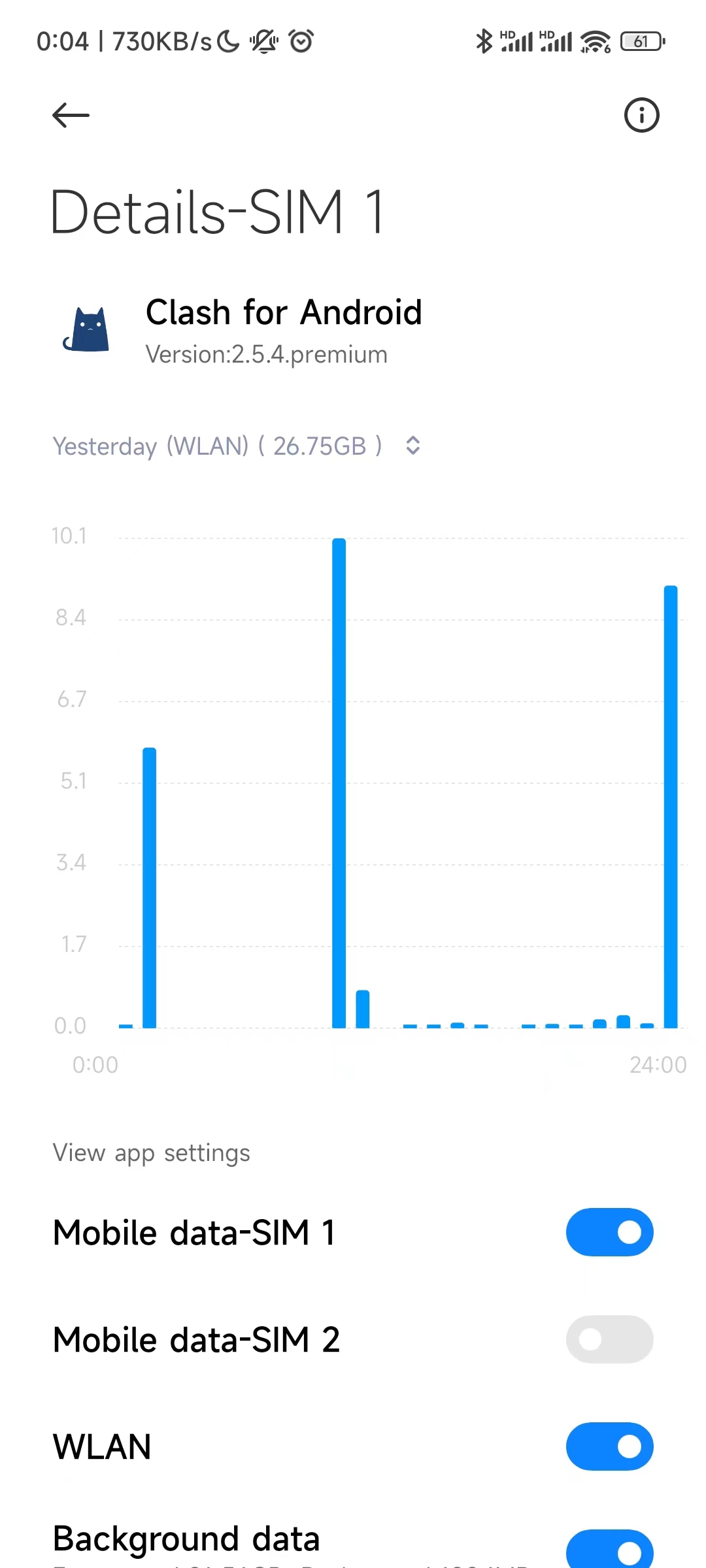Viewport: 706px width, 1568px height.
Task: Go back using the arrow icon
Action: (71, 116)
